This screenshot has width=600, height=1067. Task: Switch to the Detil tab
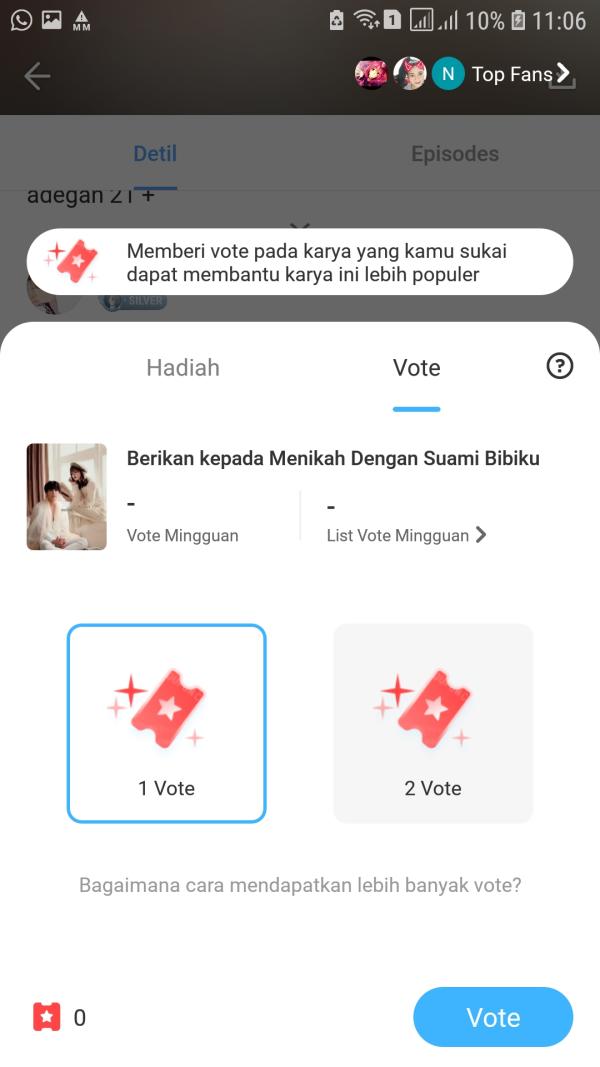(x=155, y=153)
